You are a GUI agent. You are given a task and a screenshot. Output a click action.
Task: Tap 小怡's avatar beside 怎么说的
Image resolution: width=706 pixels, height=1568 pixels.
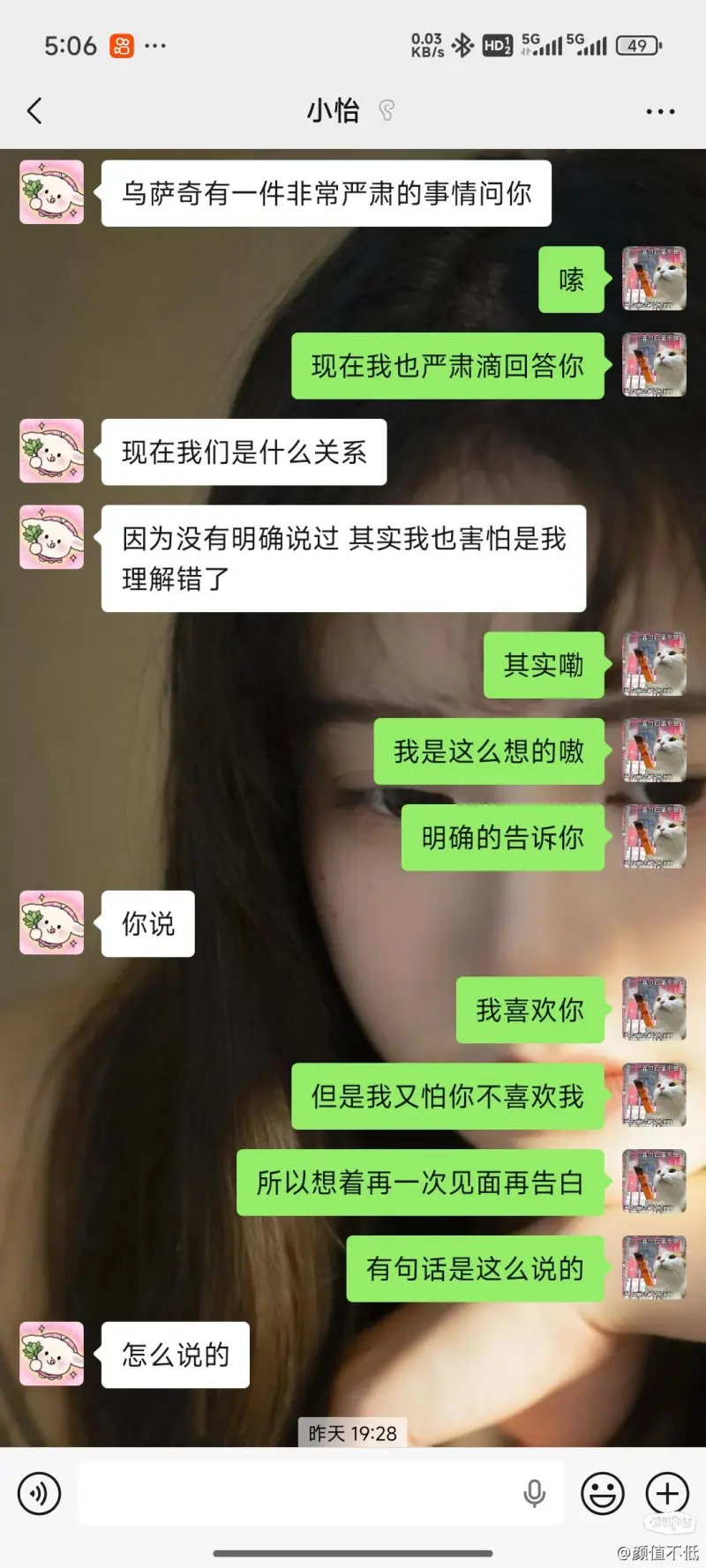[x=52, y=1354]
